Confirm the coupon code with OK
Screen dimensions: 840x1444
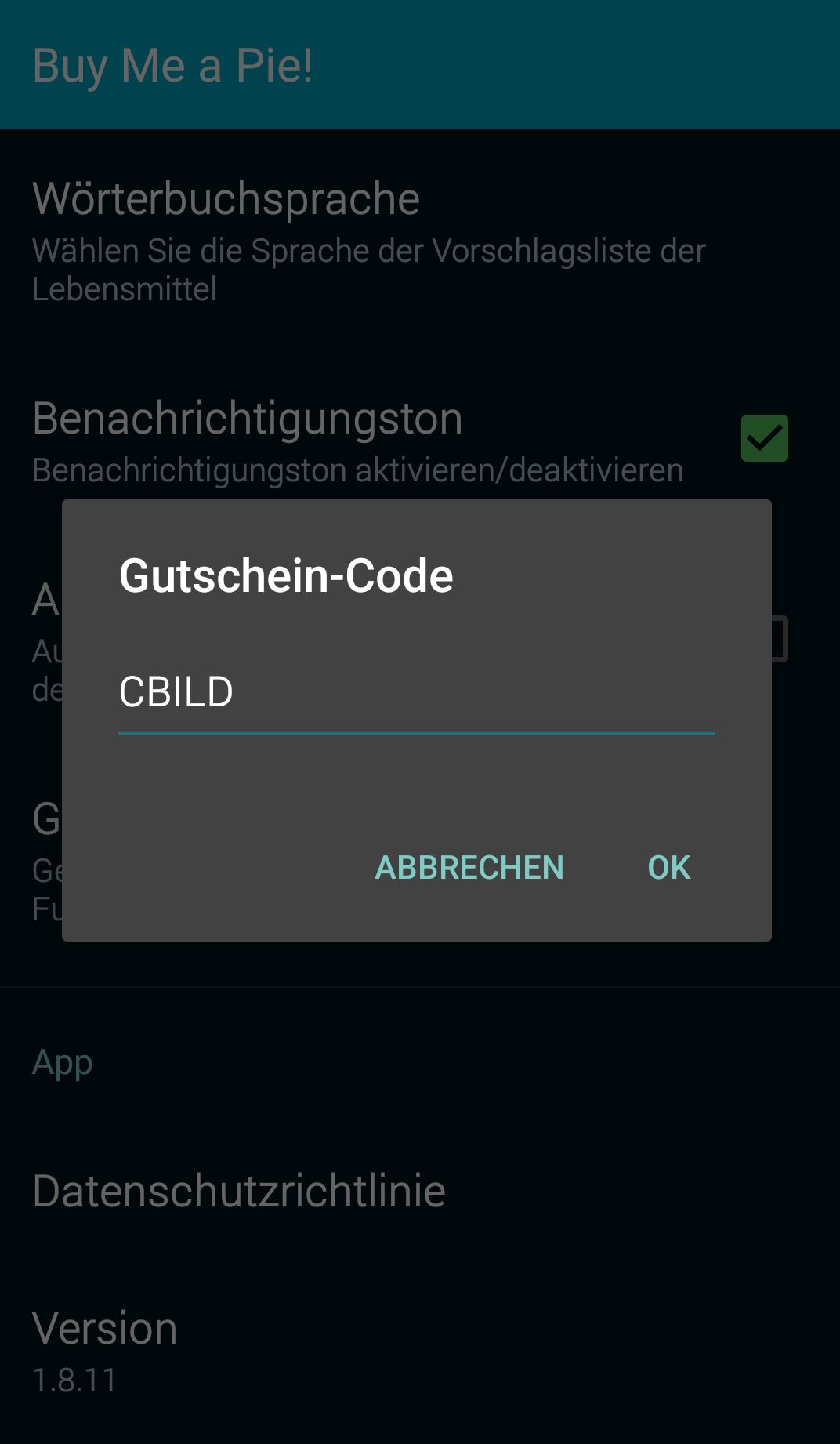point(669,868)
